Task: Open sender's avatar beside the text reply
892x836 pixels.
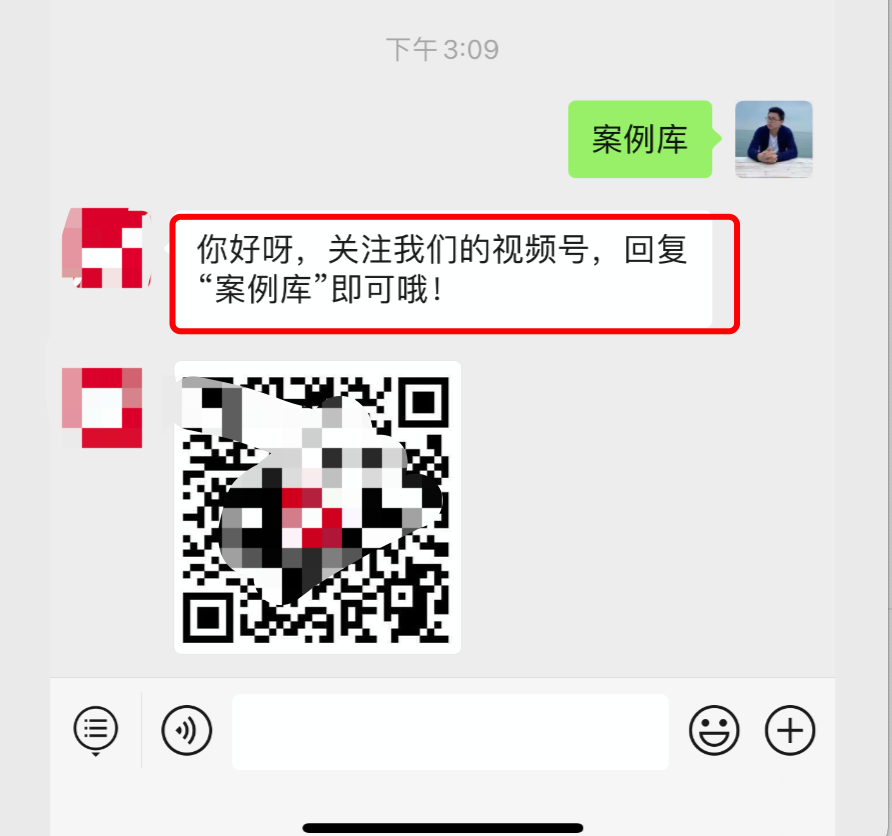Action: click(x=105, y=250)
